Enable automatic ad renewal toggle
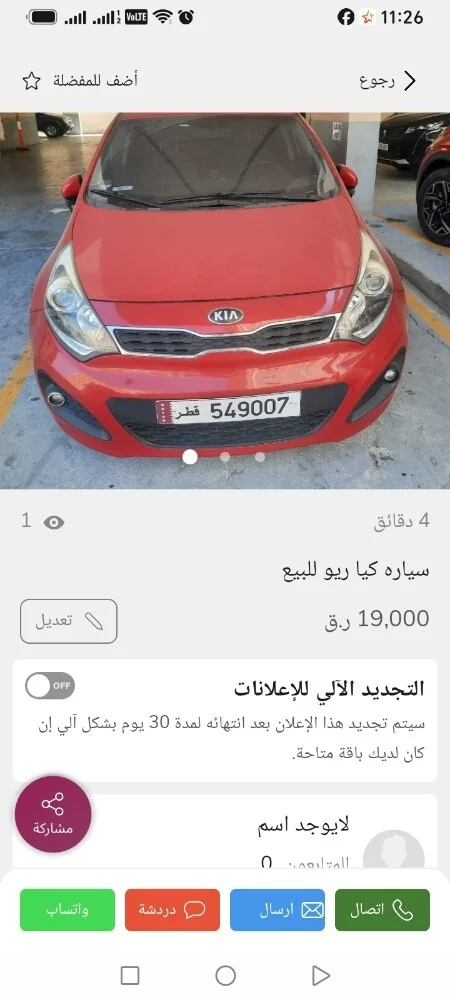450x1000 pixels. pyautogui.click(x=50, y=686)
